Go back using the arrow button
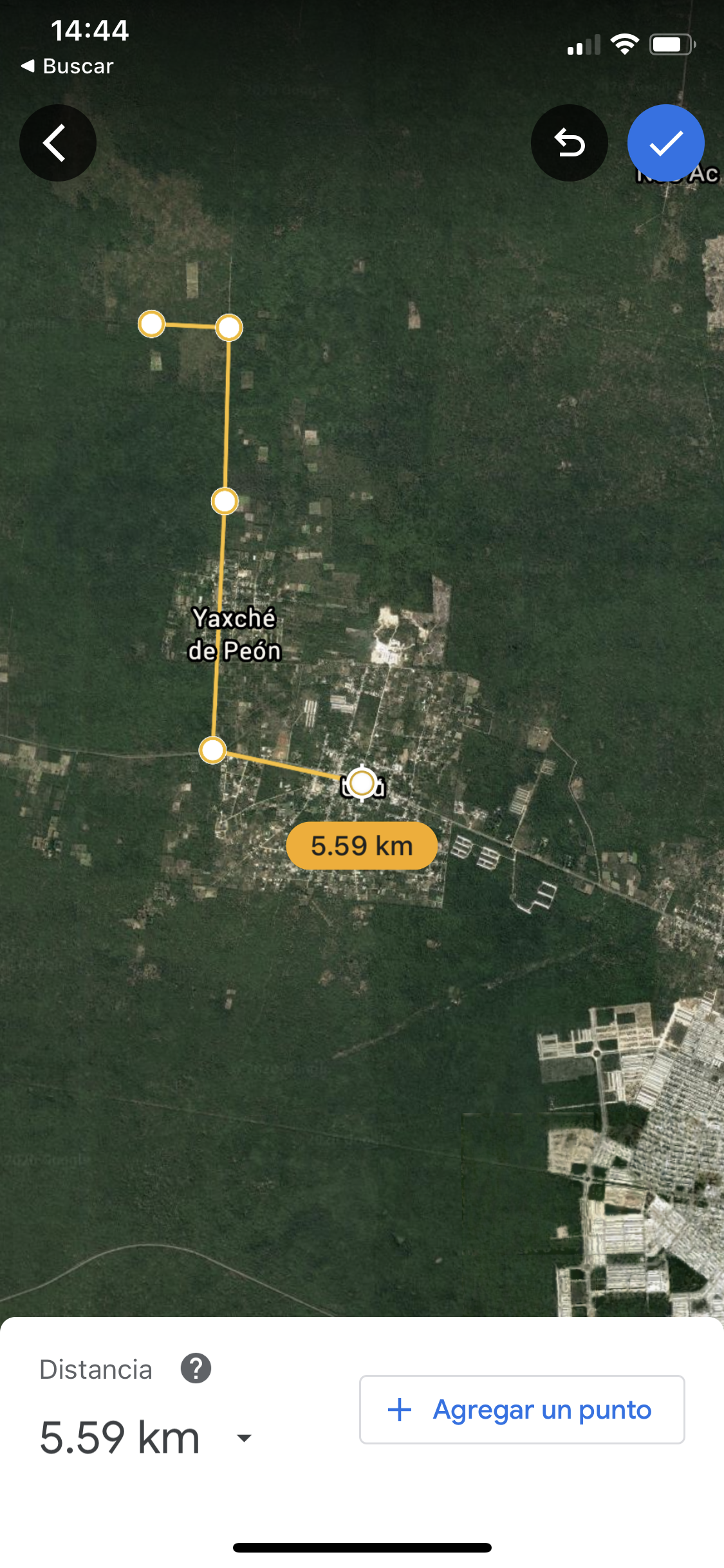 coord(57,143)
